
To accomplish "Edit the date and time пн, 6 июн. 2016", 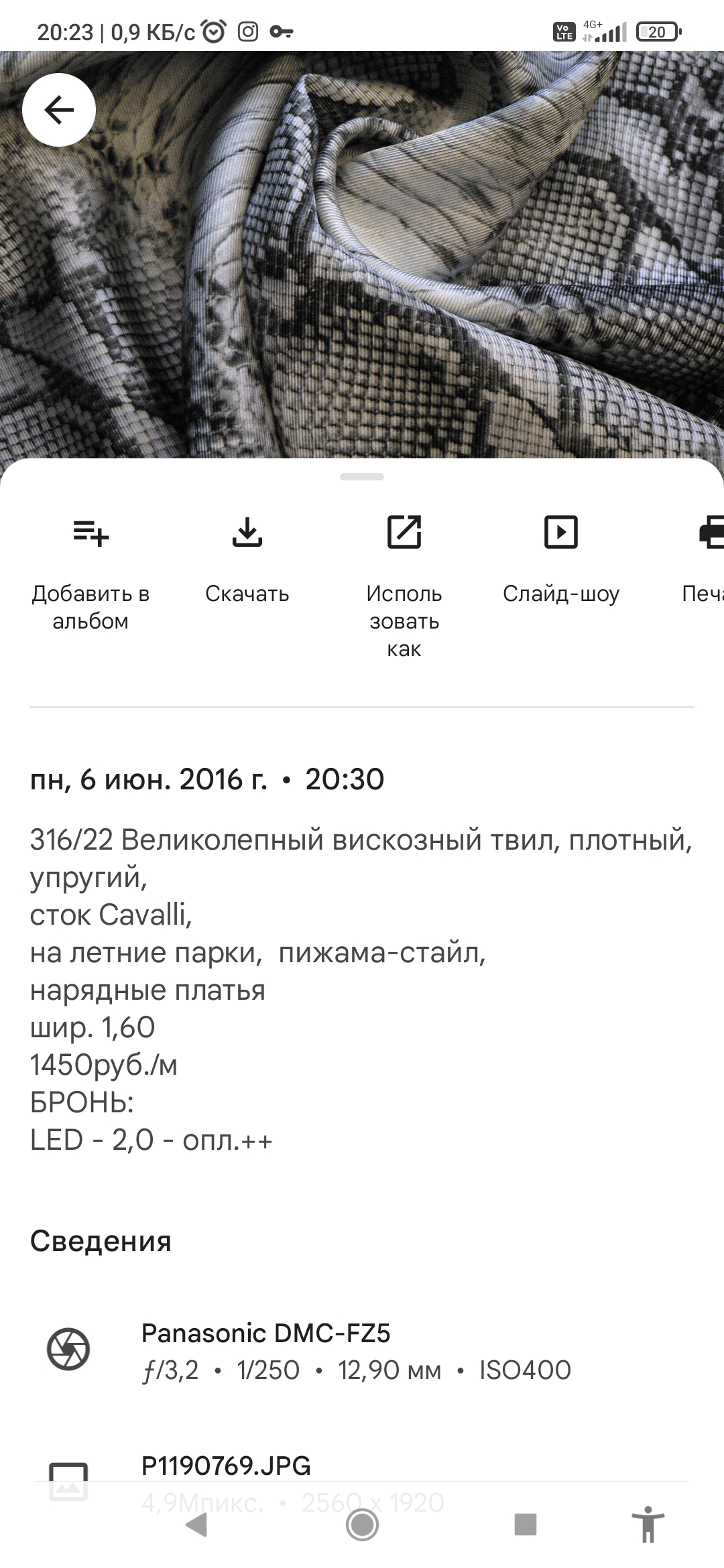I will pos(207,779).
